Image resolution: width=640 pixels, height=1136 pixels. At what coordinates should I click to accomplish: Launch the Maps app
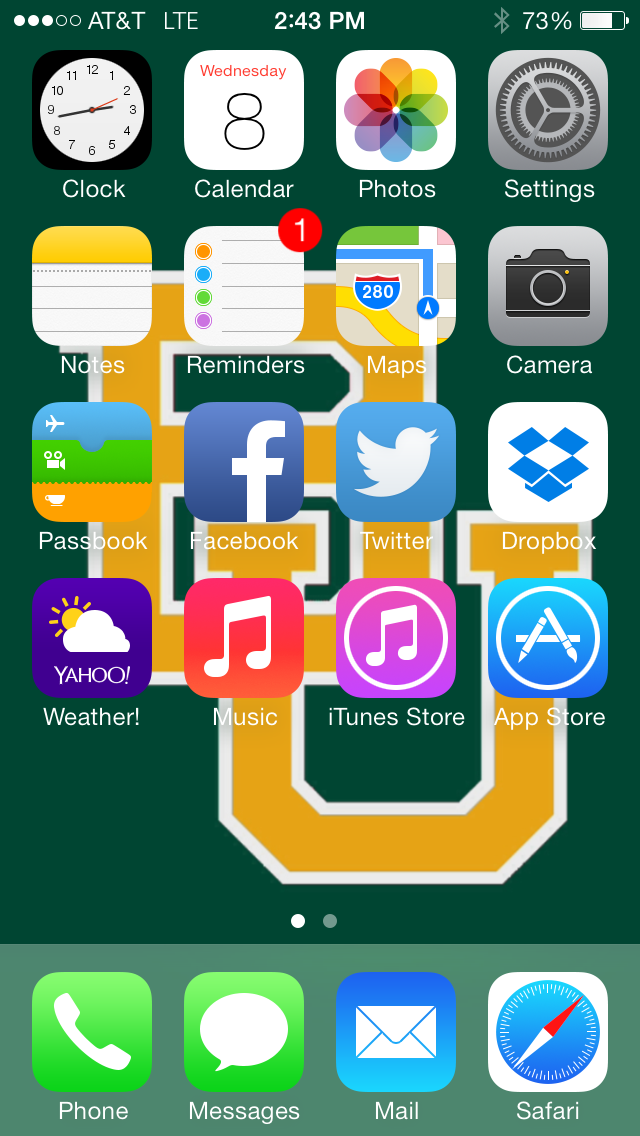tap(396, 286)
